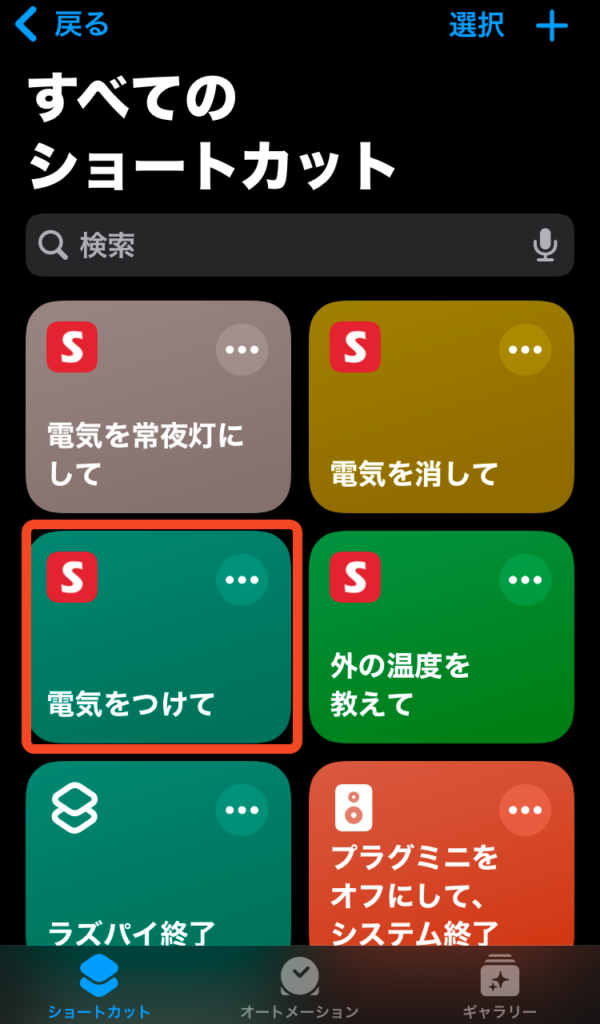Tap 選択 to select shortcuts
The width and height of the screenshot is (600, 1024).
coord(476,25)
